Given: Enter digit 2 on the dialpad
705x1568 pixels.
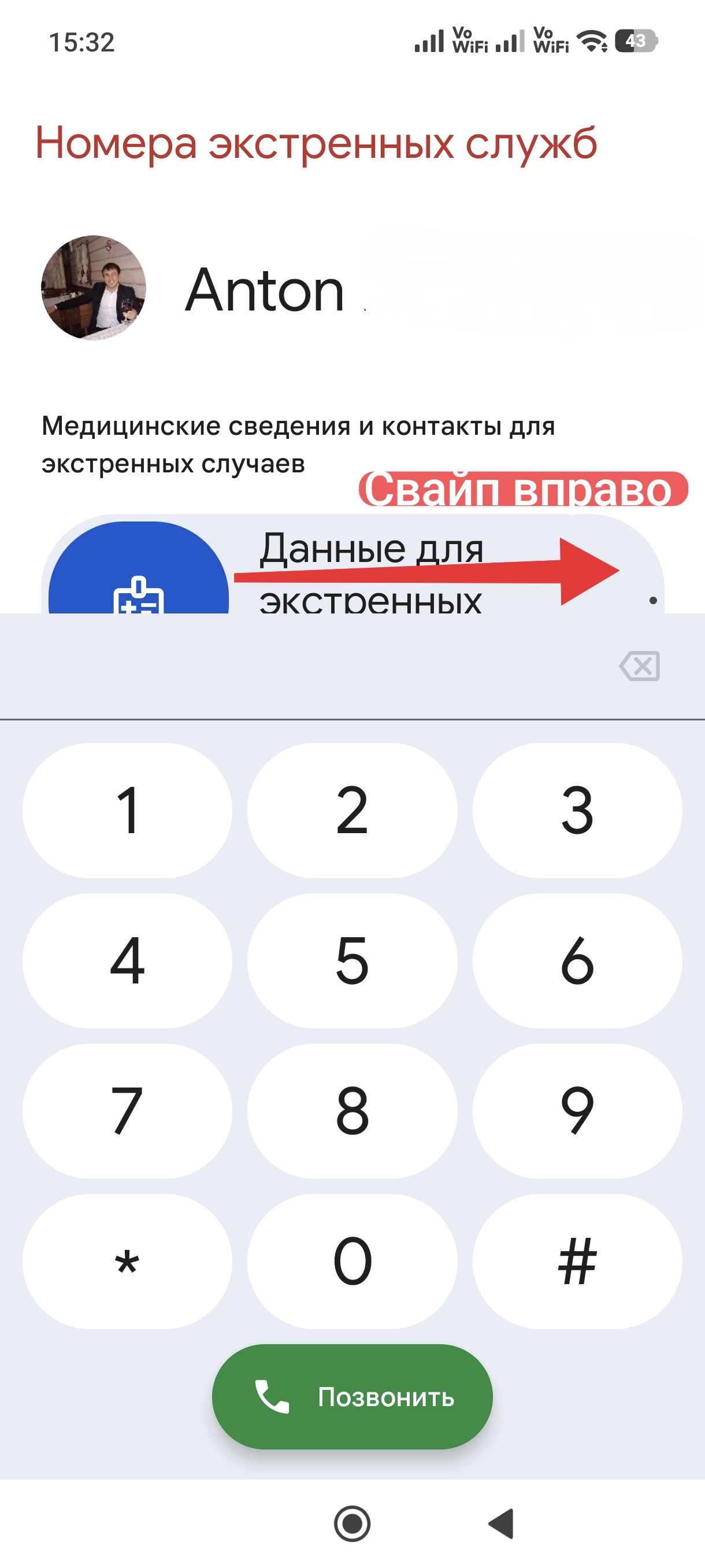Looking at the screenshot, I should click(x=352, y=810).
